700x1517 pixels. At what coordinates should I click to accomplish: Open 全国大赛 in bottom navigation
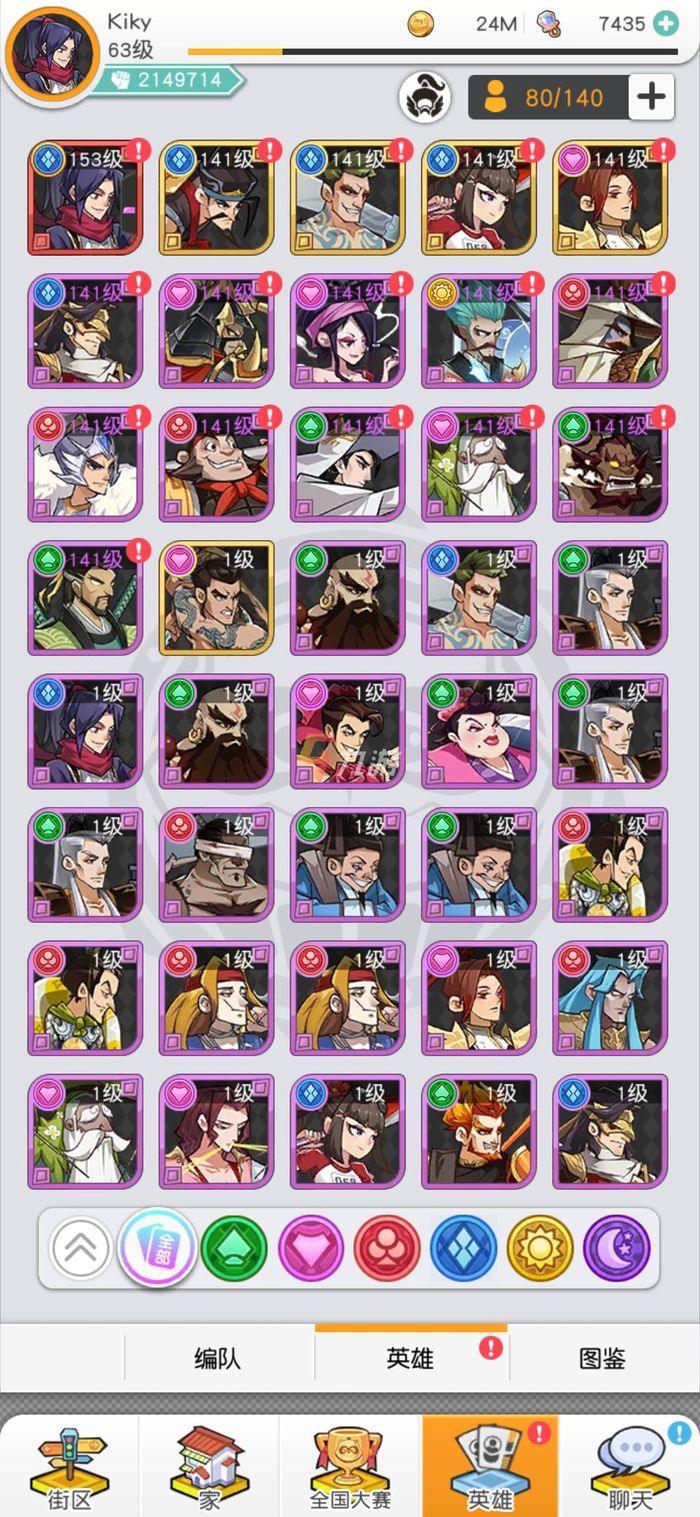click(350, 1466)
